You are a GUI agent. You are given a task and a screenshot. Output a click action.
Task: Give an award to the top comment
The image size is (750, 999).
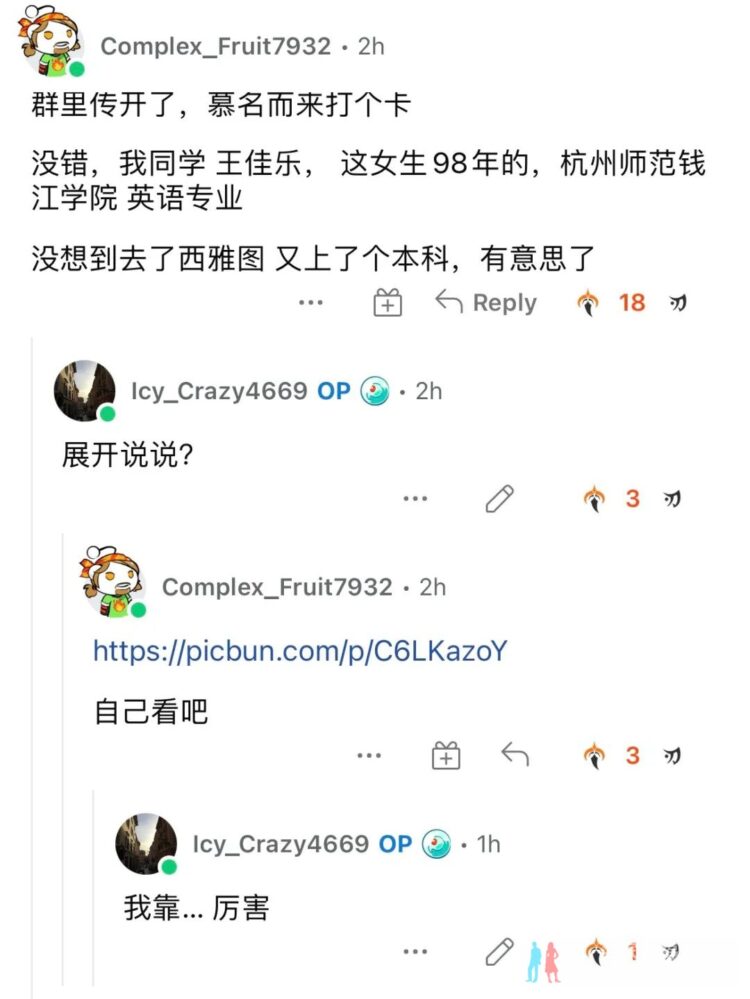[x=387, y=303]
